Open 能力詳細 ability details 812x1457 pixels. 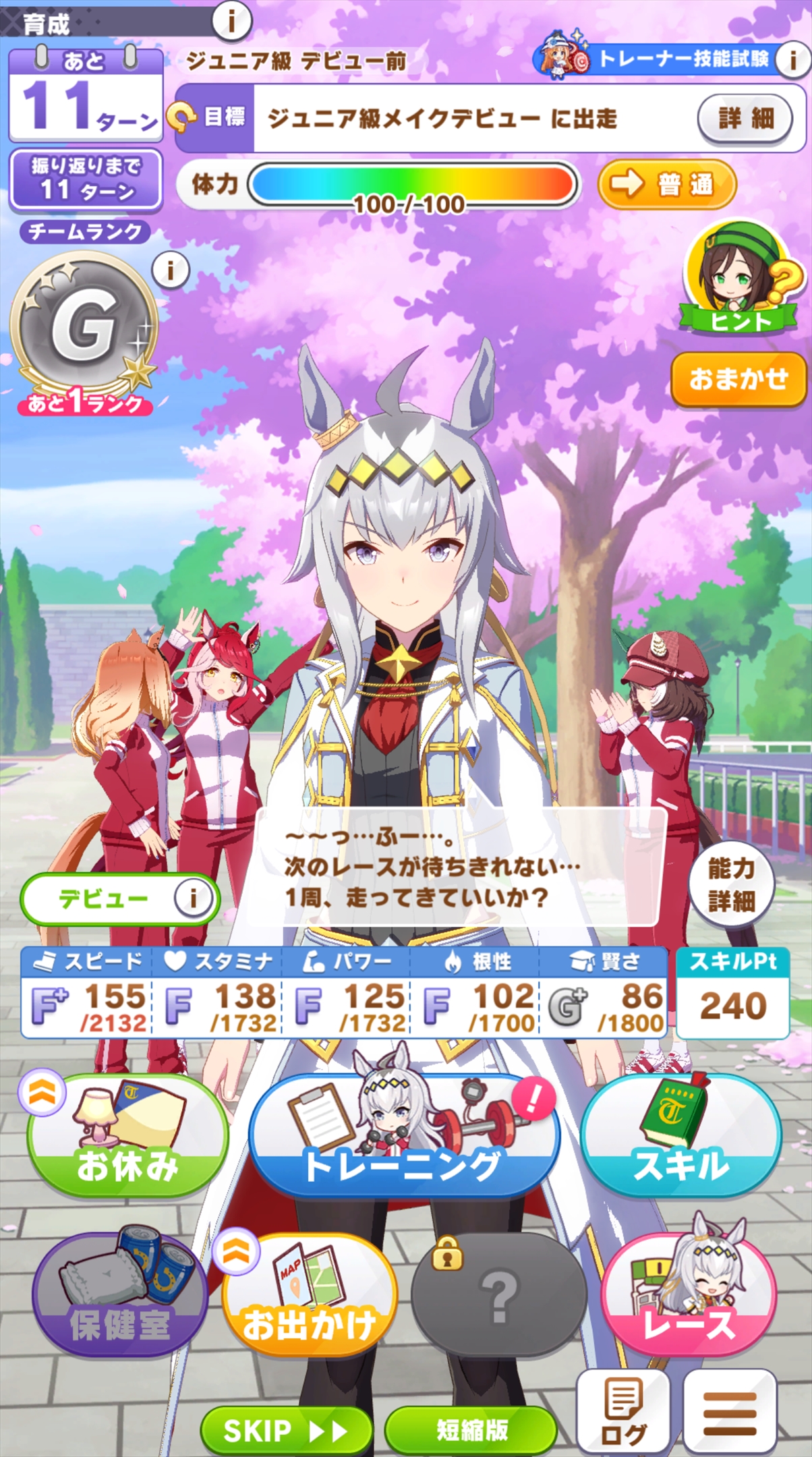(731, 884)
